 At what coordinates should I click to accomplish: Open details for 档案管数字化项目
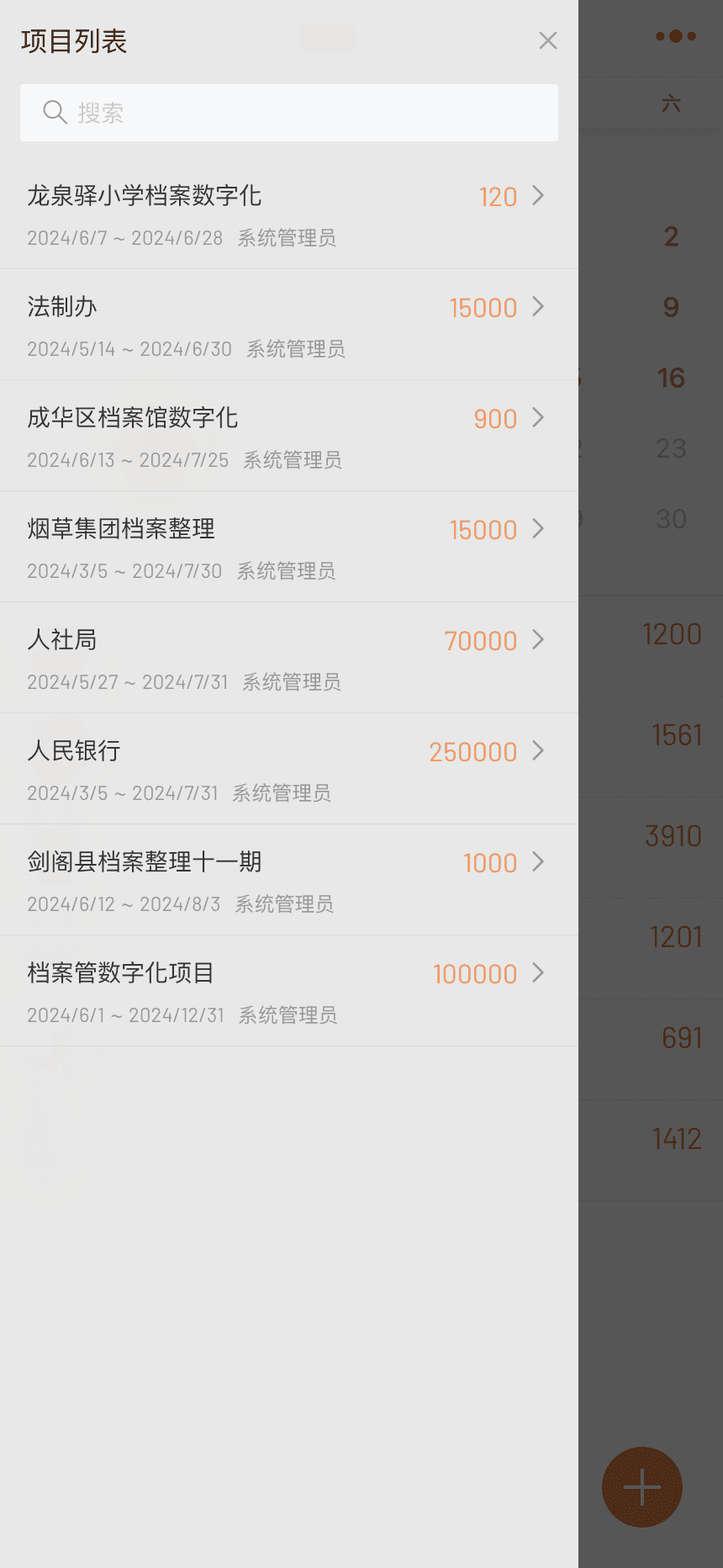click(538, 973)
